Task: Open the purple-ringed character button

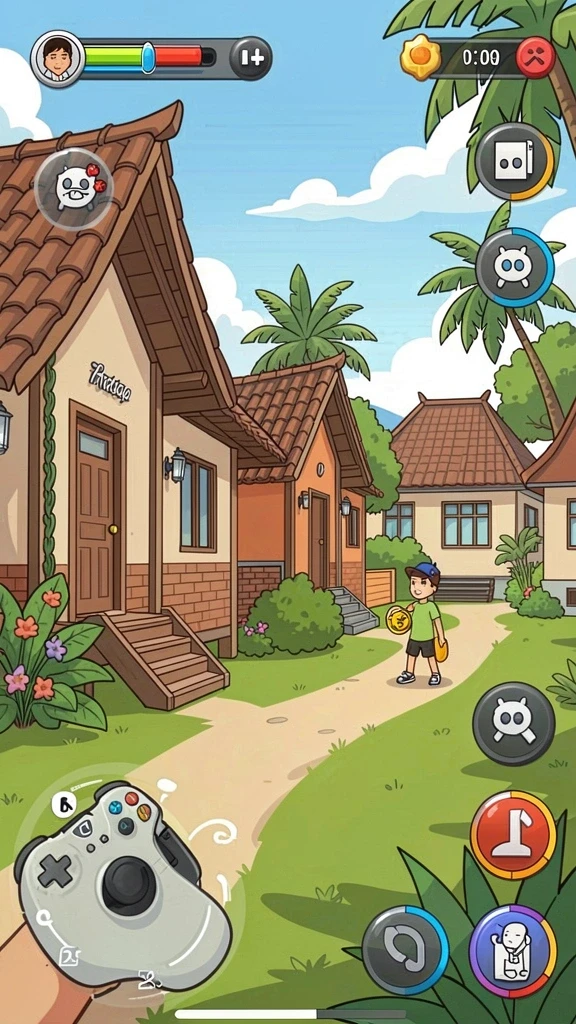Action: pos(513,950)
